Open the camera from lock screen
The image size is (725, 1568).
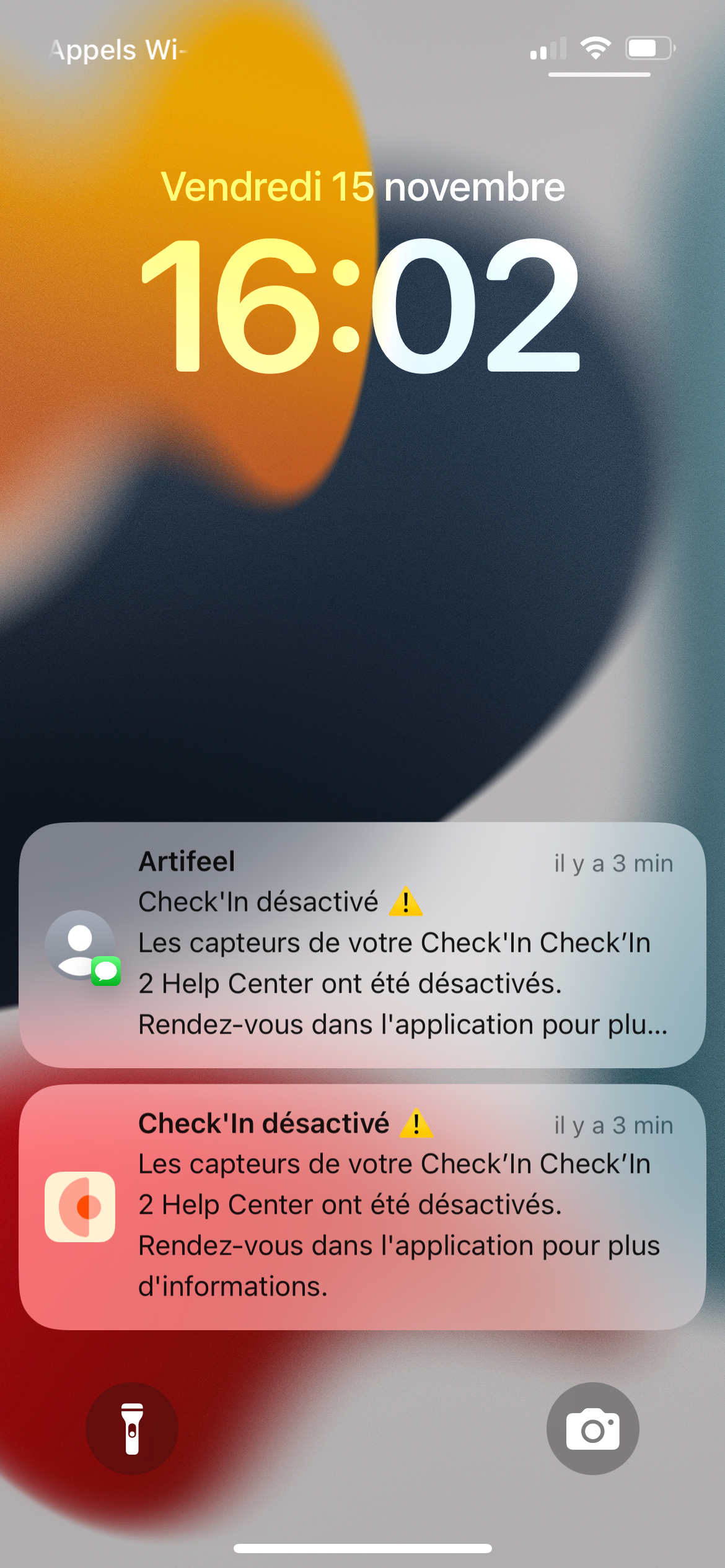pos(592,1429)
